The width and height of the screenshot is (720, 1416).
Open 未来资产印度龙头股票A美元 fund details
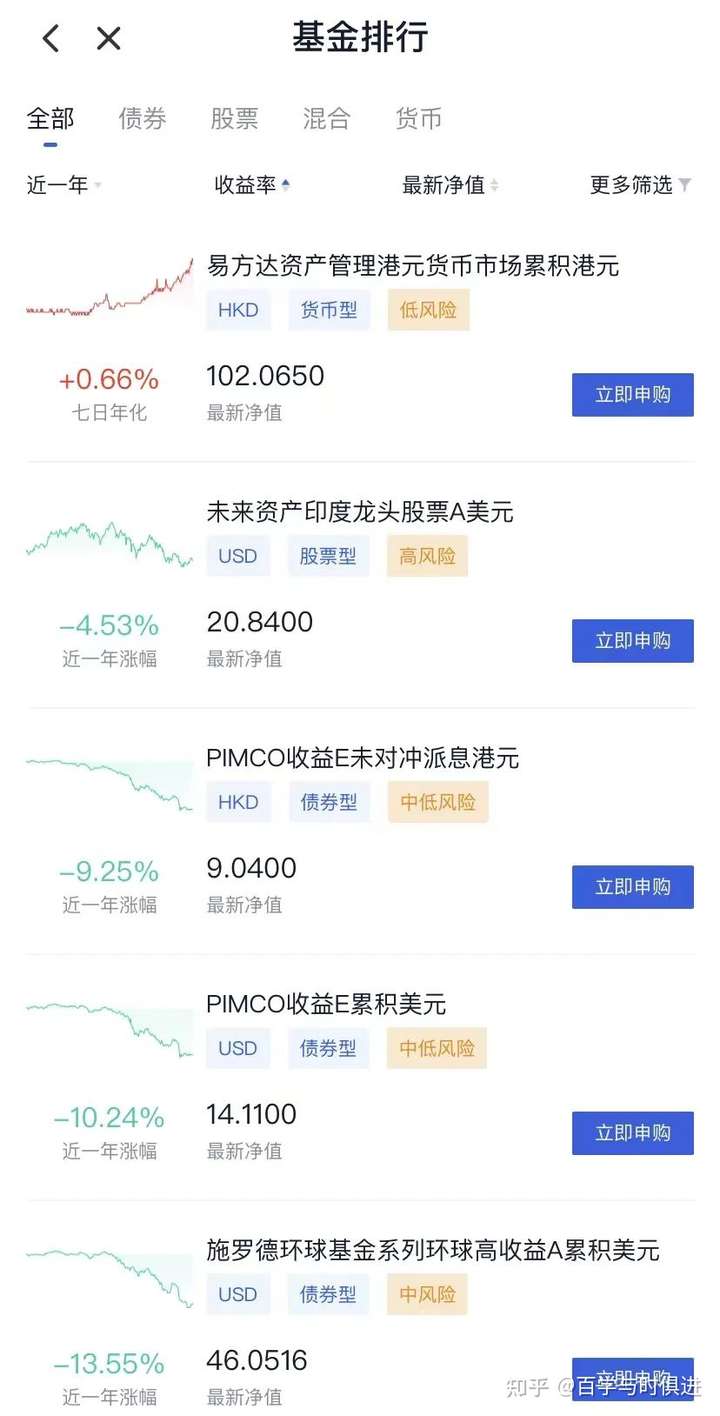(360, 512)
